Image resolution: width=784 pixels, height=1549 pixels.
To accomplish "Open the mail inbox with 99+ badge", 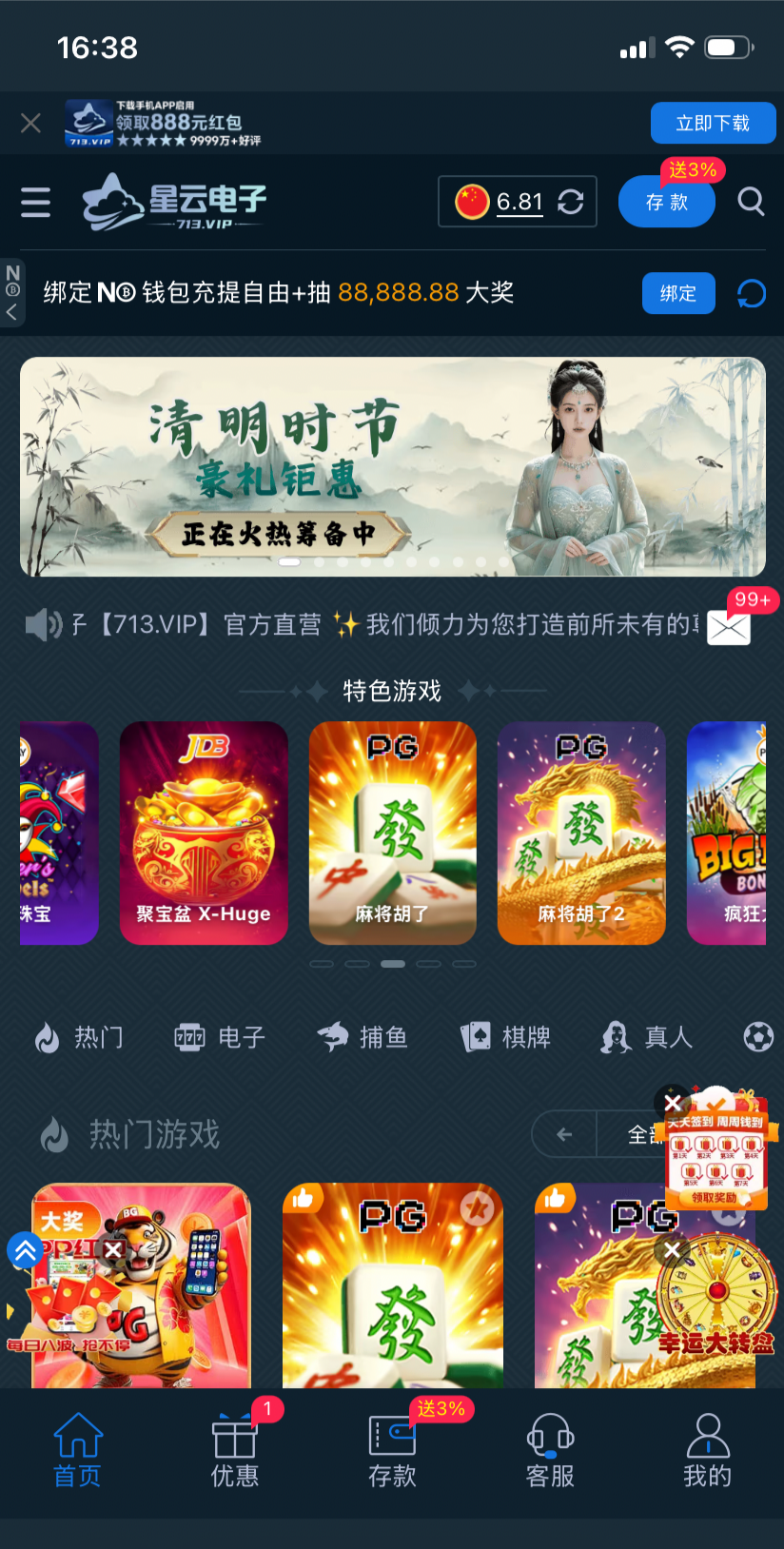I will pos(729,628).
